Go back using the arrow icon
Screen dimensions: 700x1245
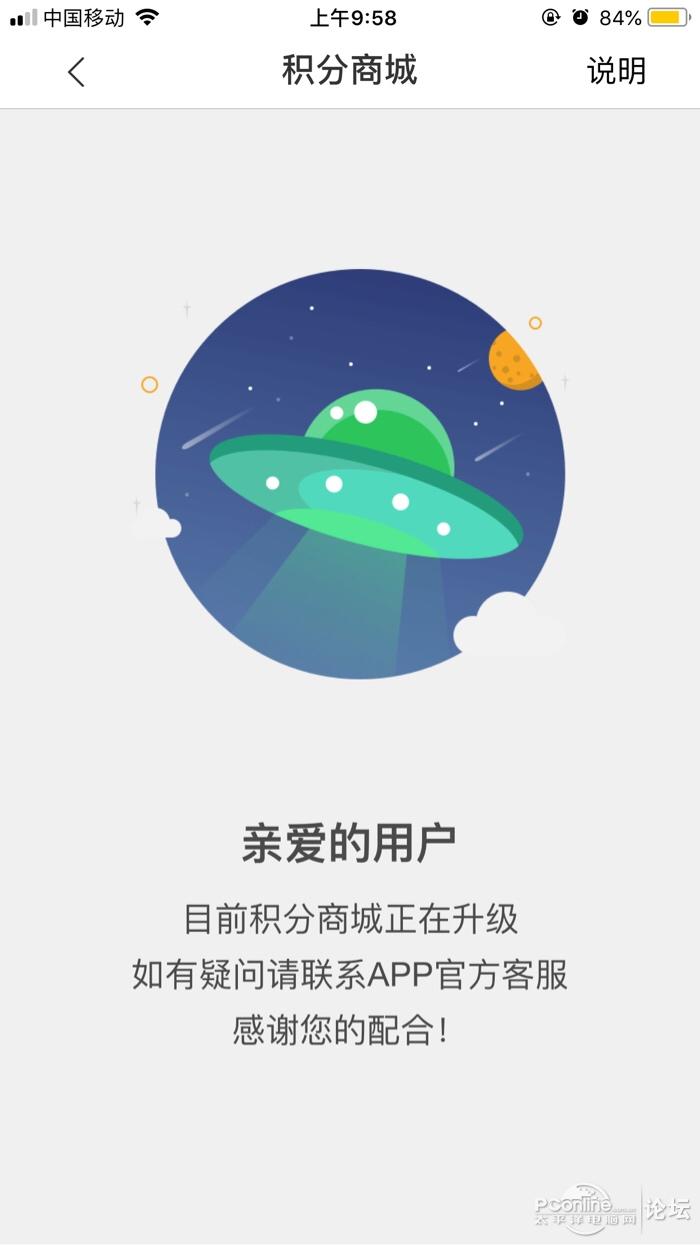76,71
